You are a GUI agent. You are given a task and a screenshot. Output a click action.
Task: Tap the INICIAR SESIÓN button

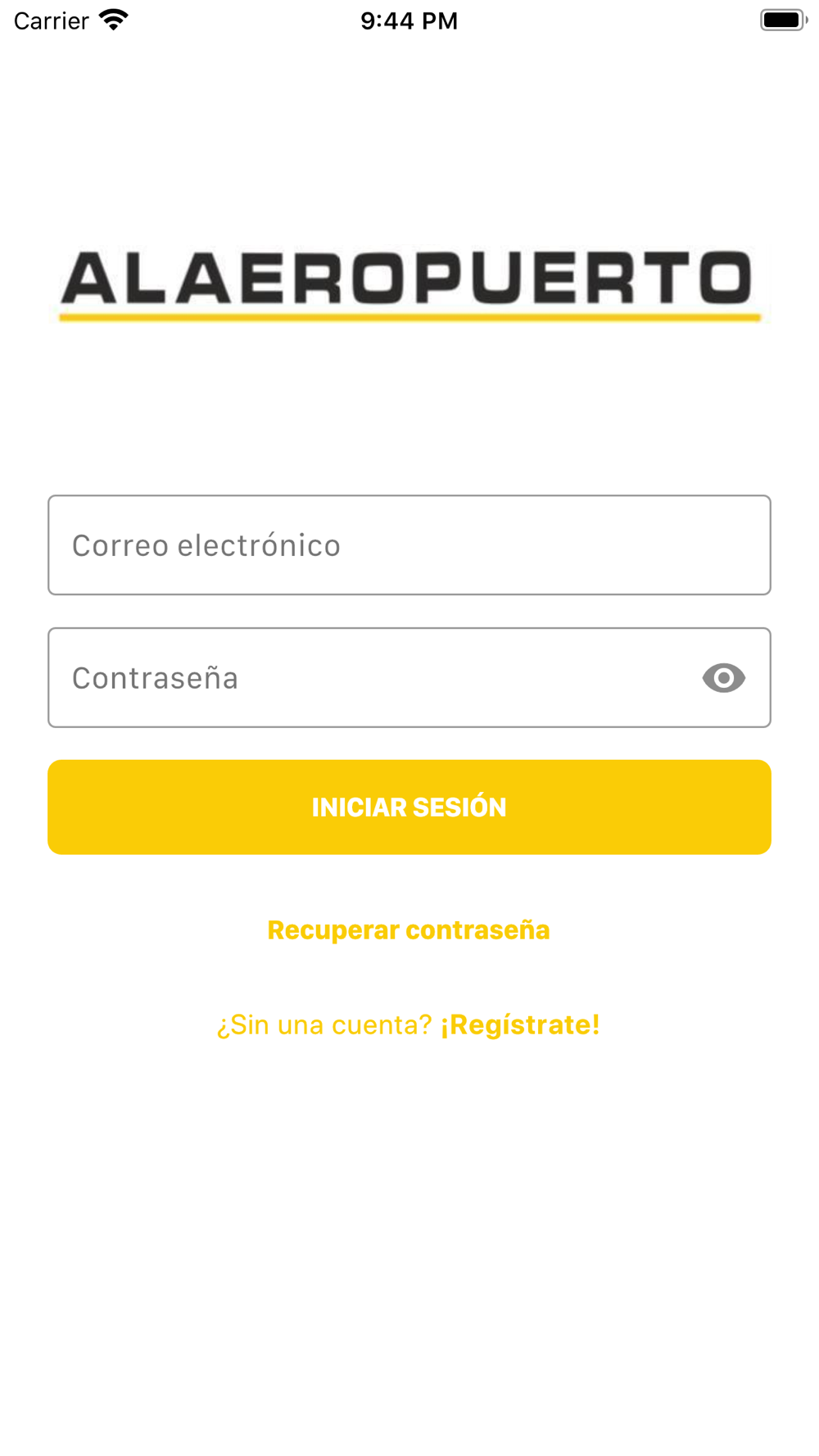[x=409, y=807]
